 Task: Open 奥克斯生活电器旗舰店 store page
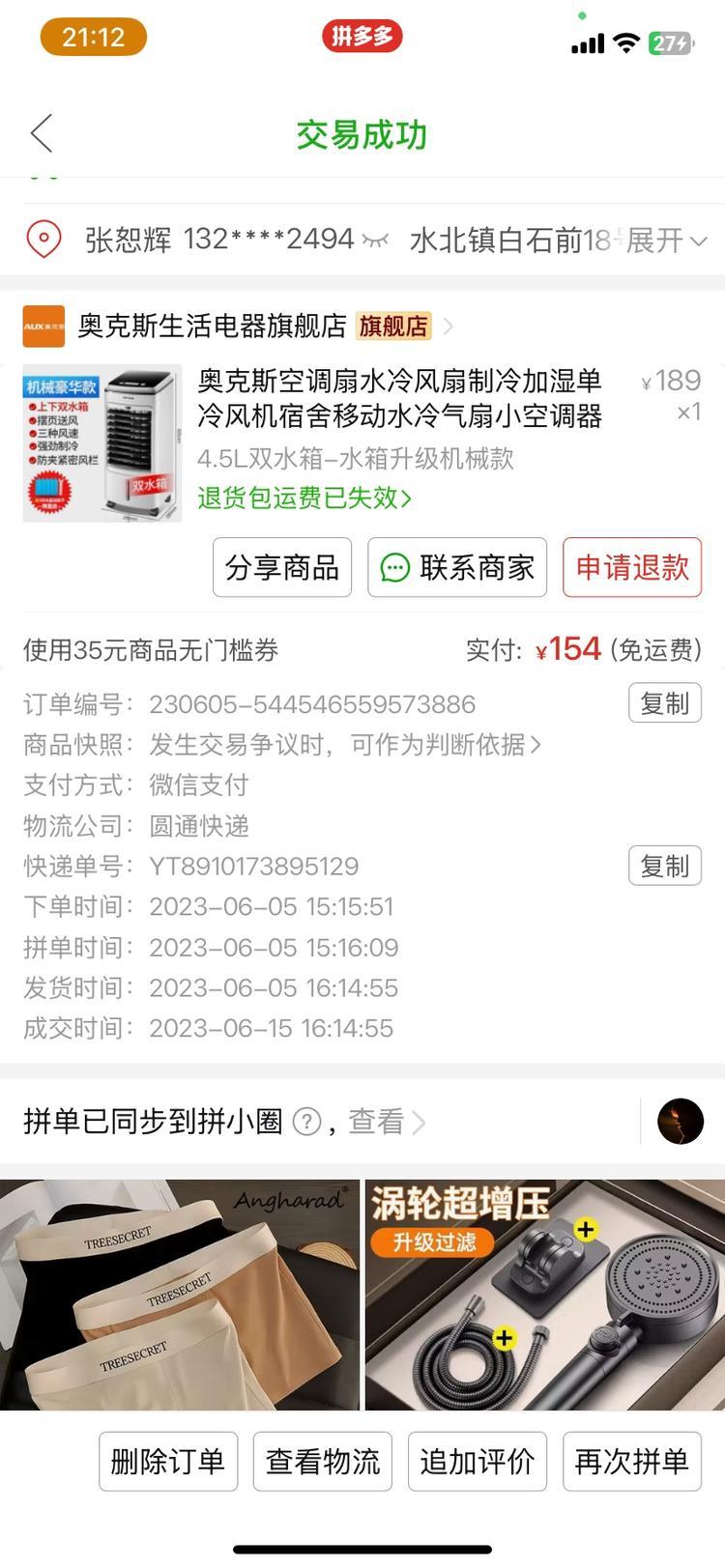(x=213, y=327)
